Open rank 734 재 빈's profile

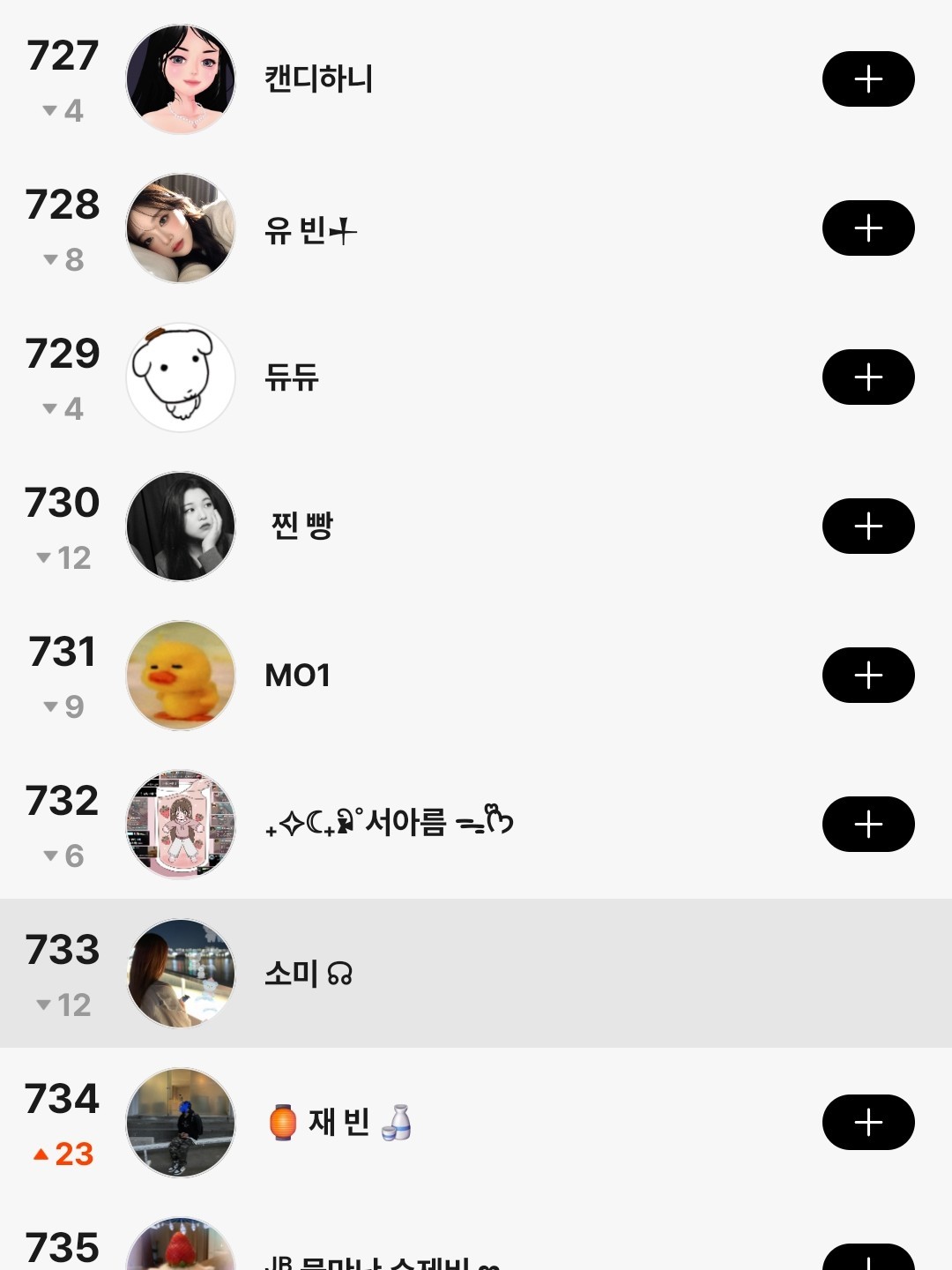point(339,1123)
